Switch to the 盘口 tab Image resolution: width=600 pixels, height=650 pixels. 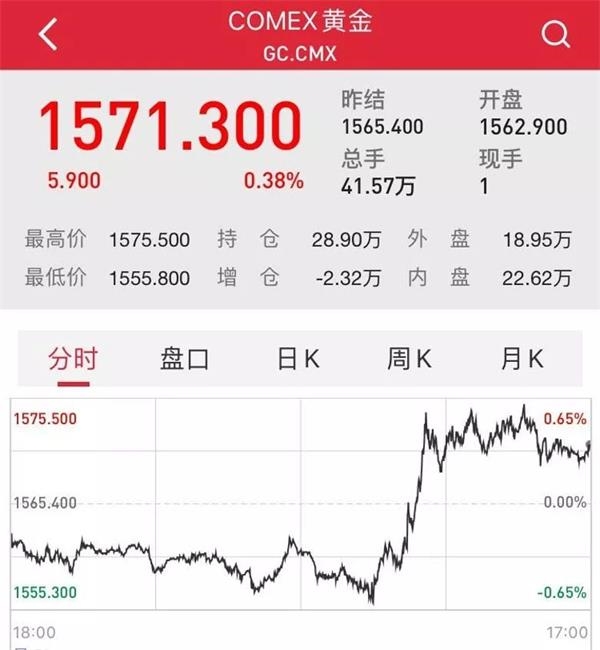tap(185, 359)
